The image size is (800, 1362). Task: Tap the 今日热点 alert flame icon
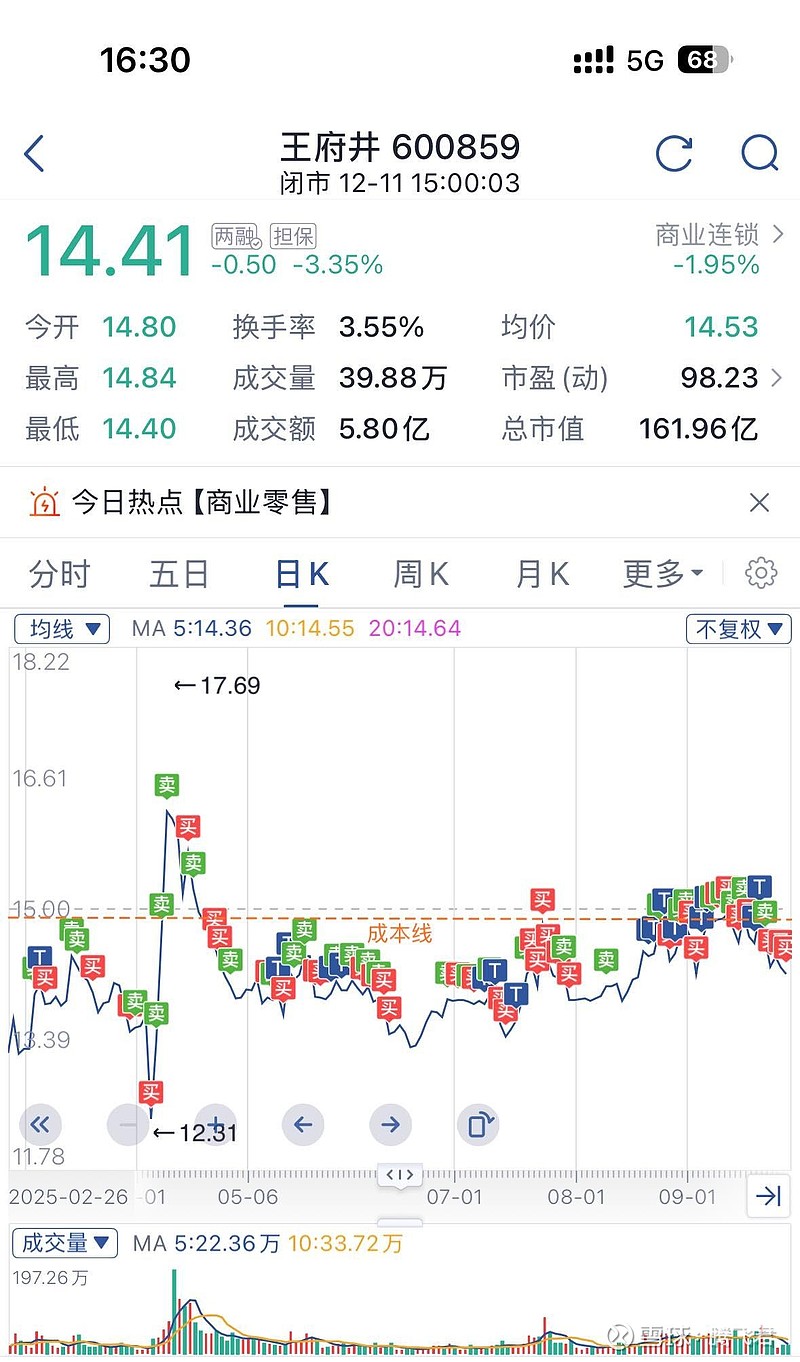[42, 501]
